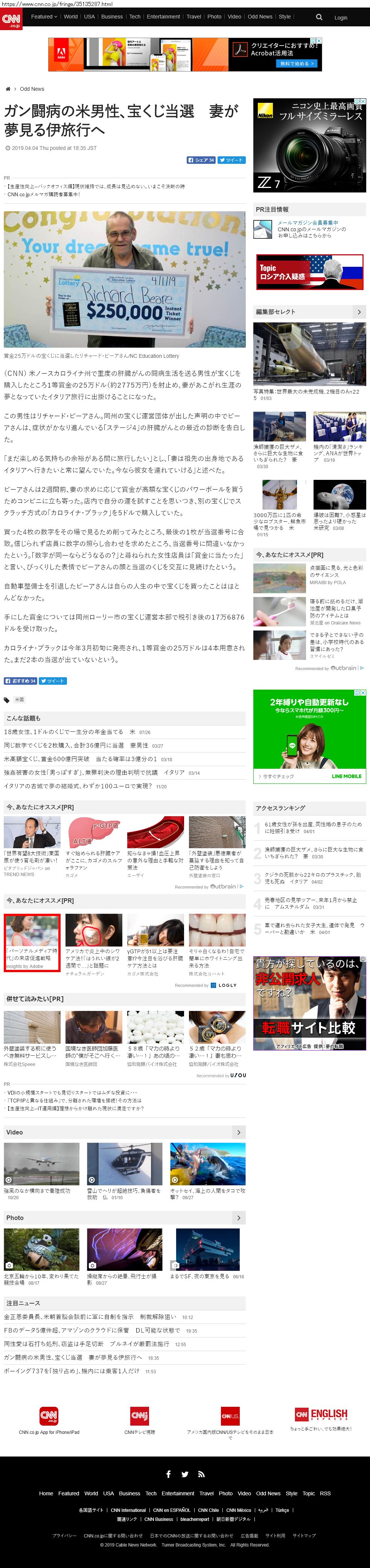Expand the Featured dropdown menu
The height and width of the screenshot is (1568, 370).
click(44, 17)
